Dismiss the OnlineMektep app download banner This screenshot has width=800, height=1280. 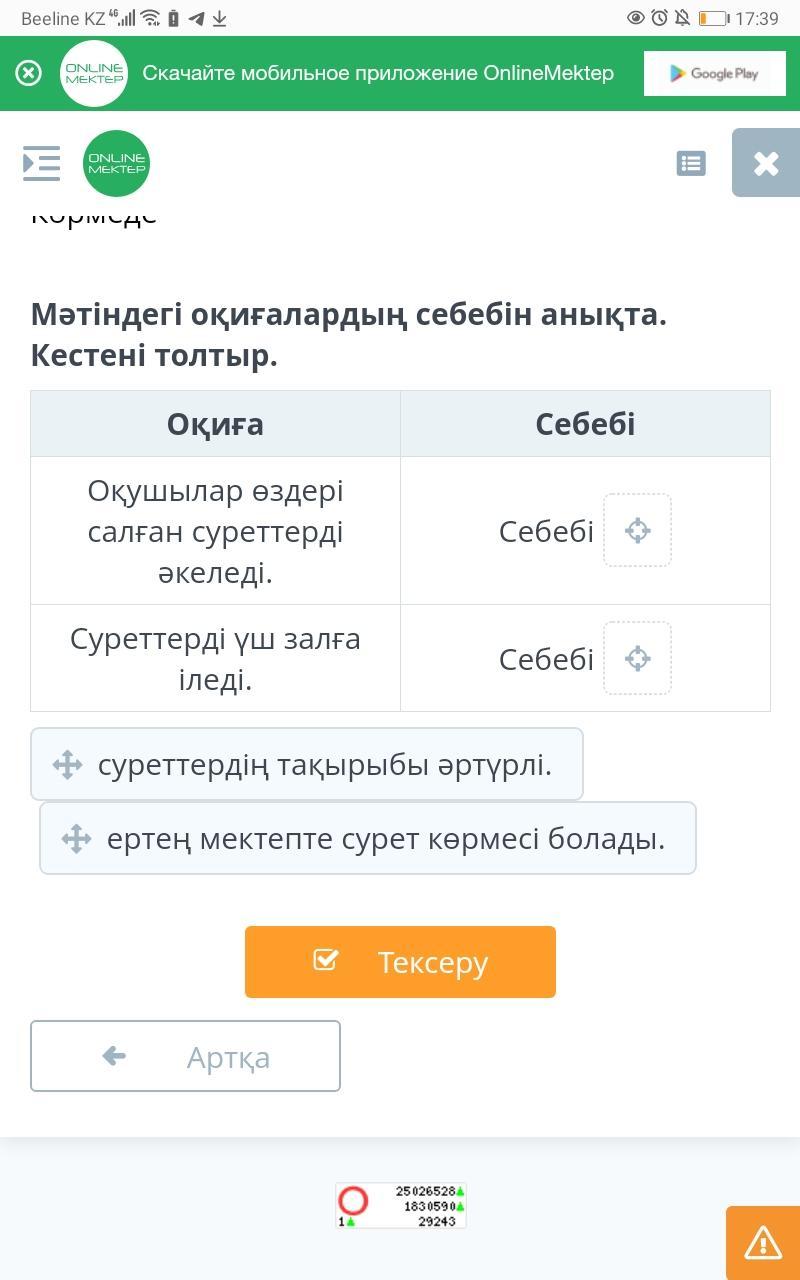(29, 73)
